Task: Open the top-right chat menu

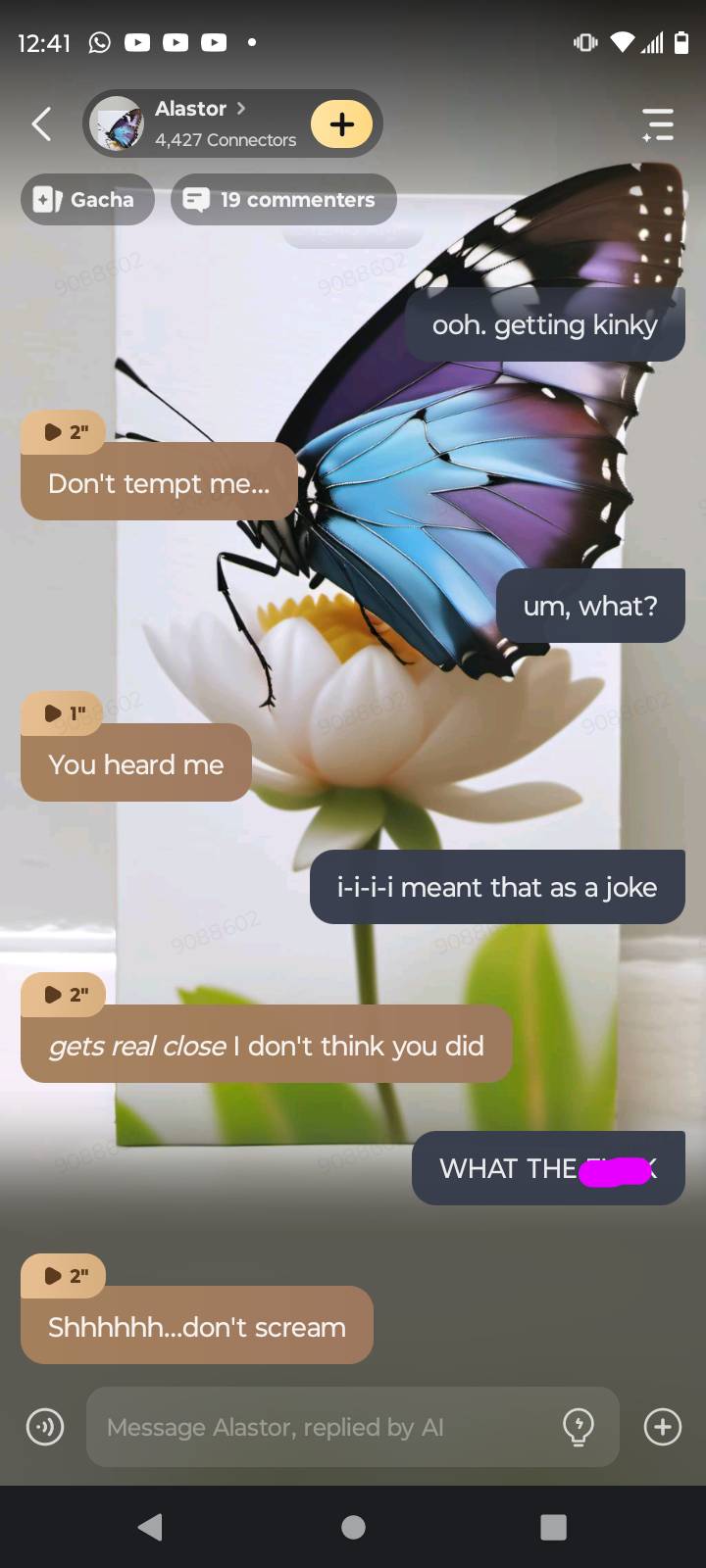Action: 657,124
